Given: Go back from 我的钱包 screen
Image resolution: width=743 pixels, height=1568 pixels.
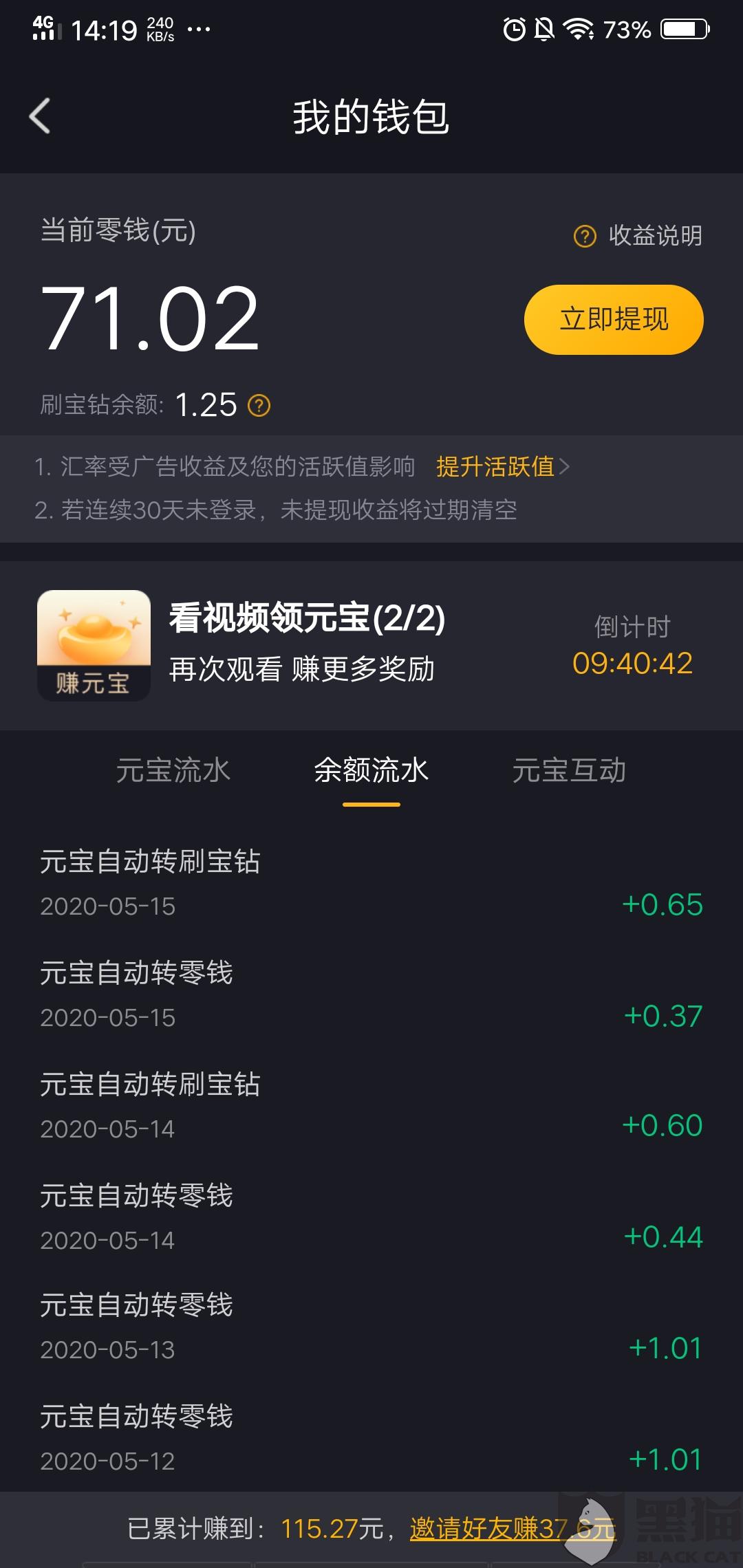Looking at the screenshot, I should [40, 116].
